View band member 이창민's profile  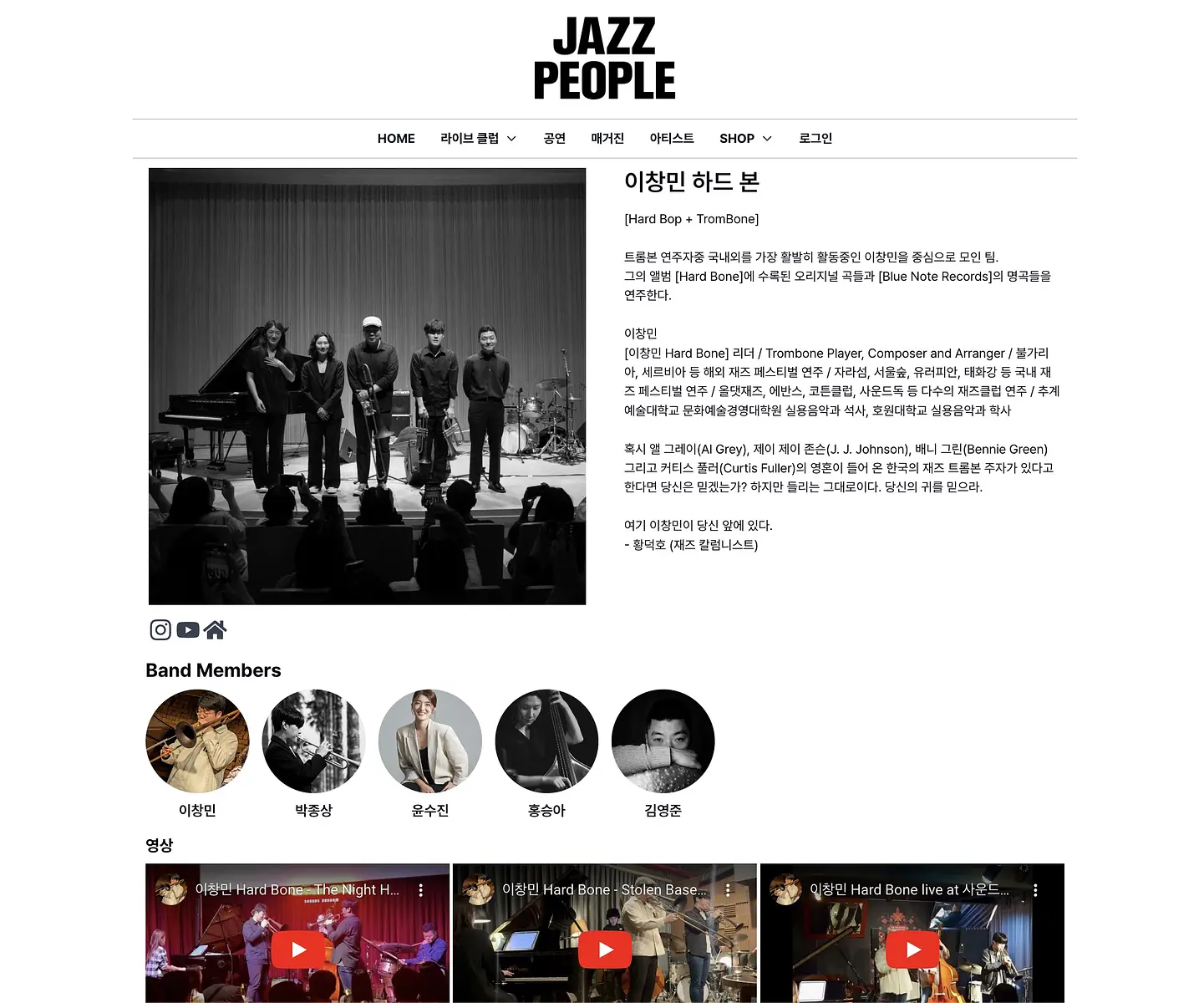pyautogui.click(x=197, y=741)
